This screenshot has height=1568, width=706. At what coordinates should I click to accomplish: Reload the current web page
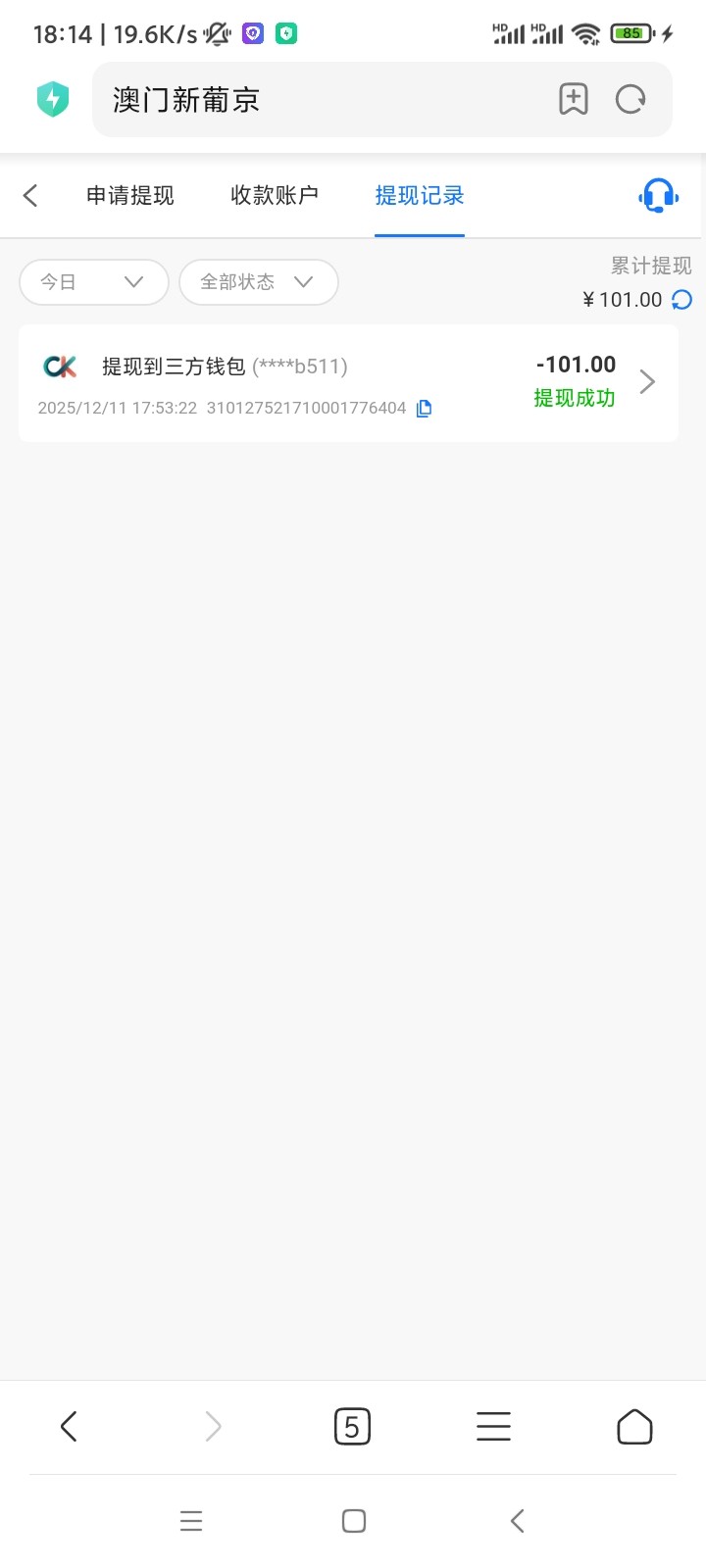coord(630,100)
